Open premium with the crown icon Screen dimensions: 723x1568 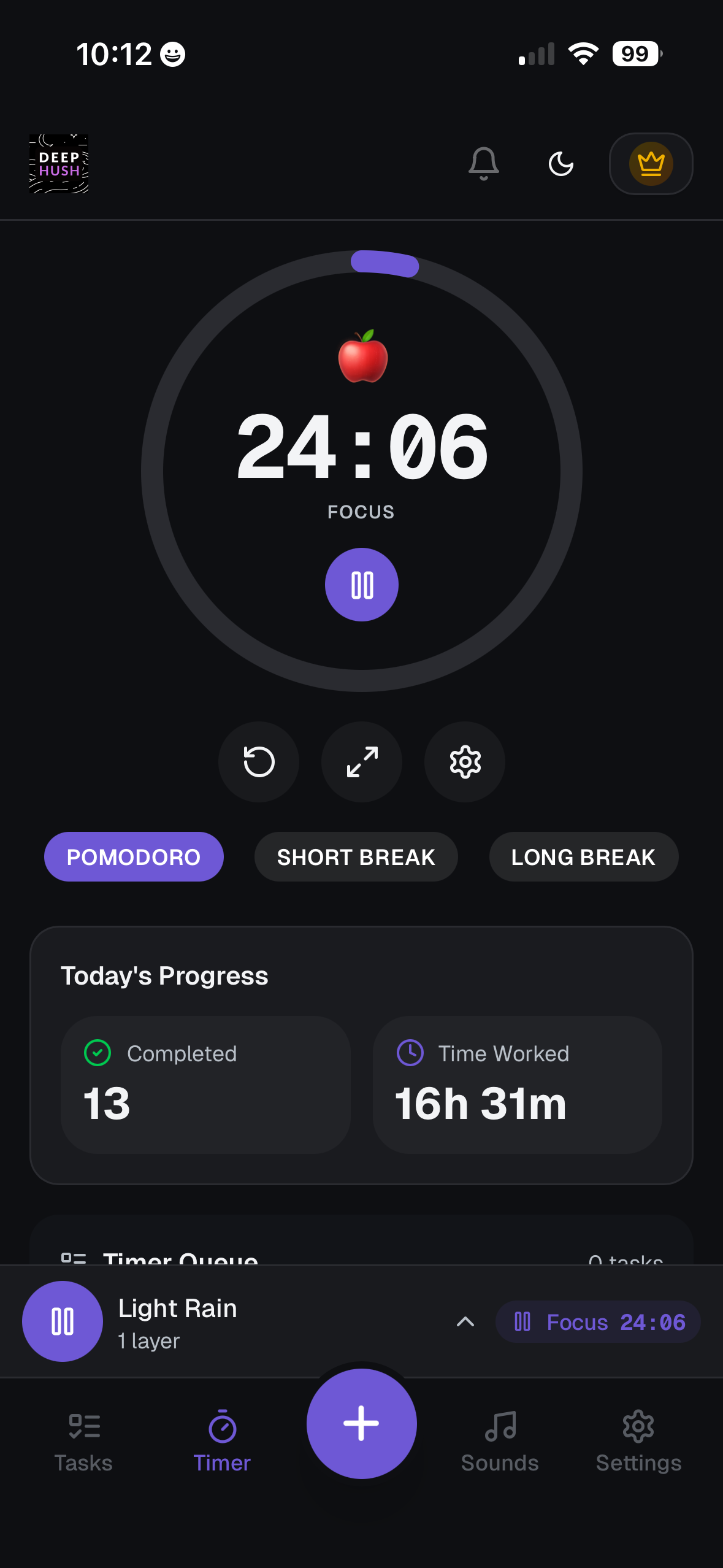[651, 163]
